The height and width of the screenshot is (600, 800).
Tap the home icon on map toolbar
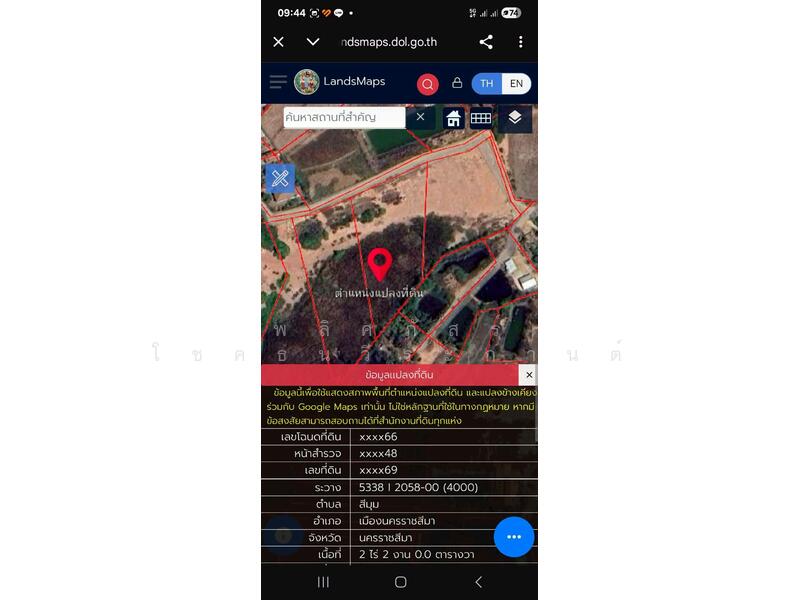pyautogui.click(x=453, y=118)
